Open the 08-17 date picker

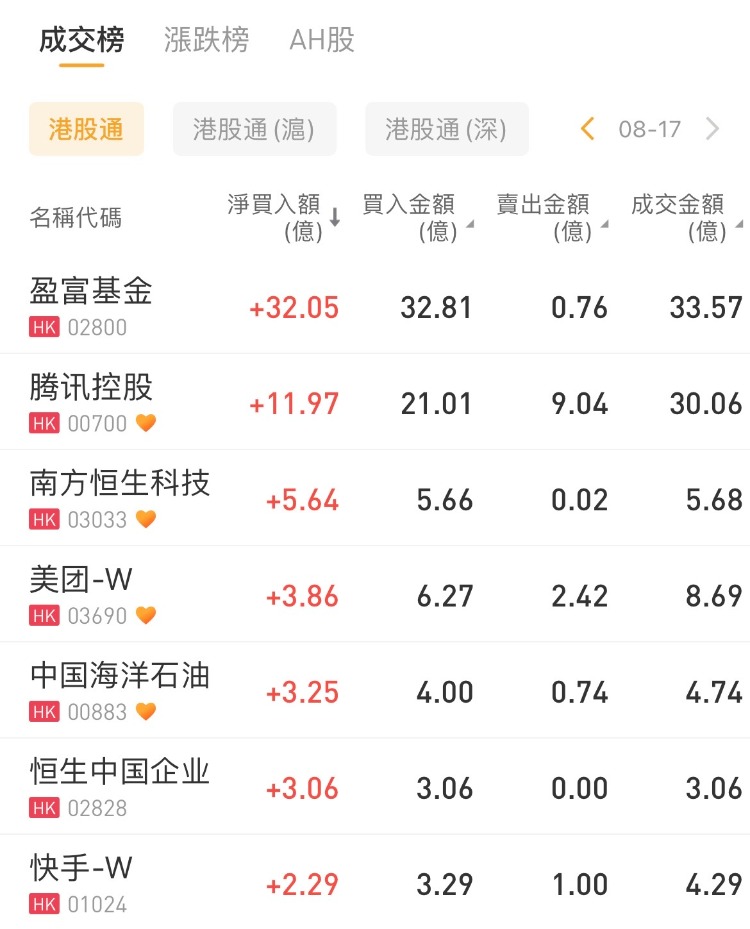(x=650, y=129)
